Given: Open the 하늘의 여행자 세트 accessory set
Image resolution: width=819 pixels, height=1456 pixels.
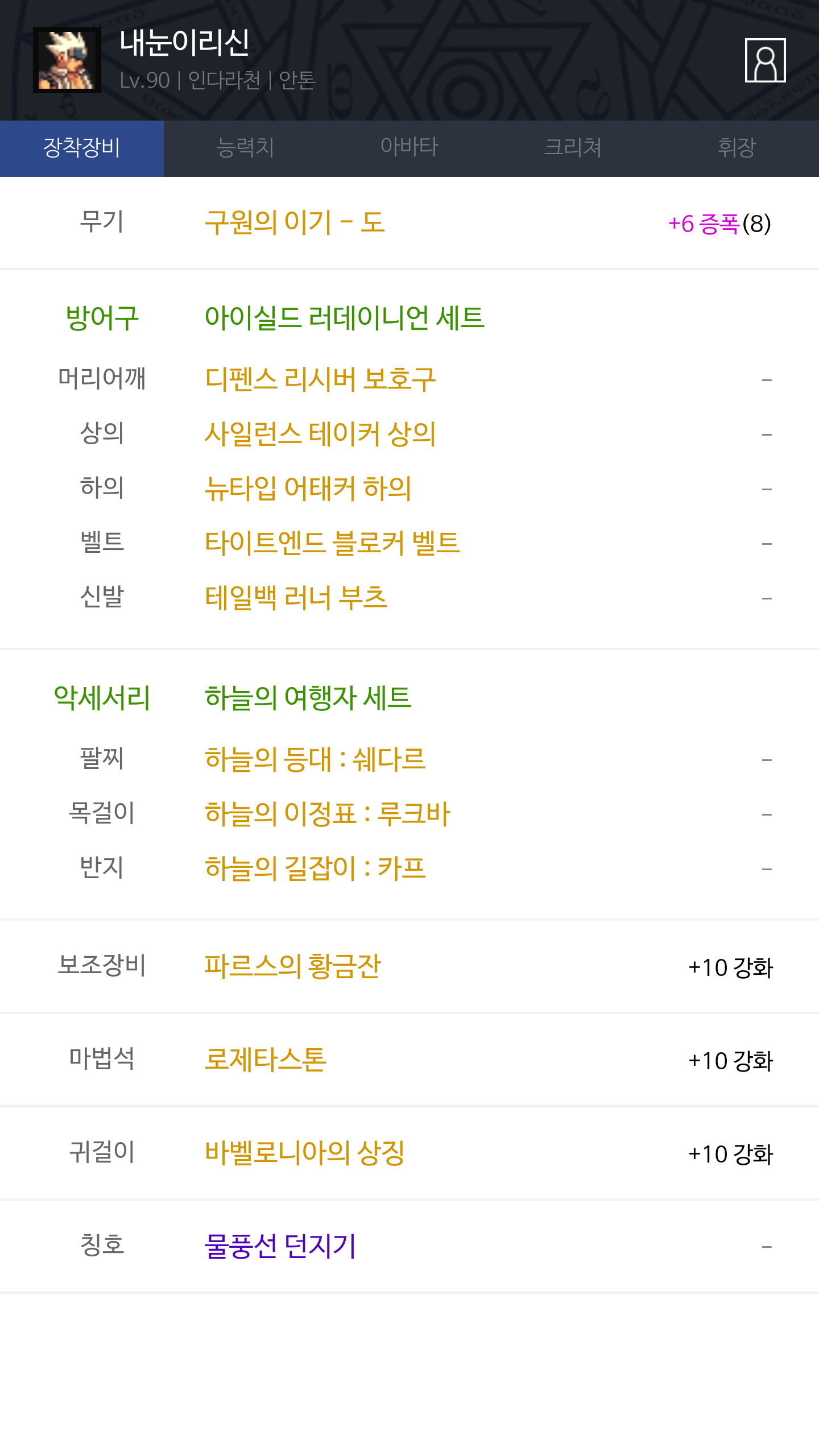Looking at the screenshot, I should click(x=308, y=697).
